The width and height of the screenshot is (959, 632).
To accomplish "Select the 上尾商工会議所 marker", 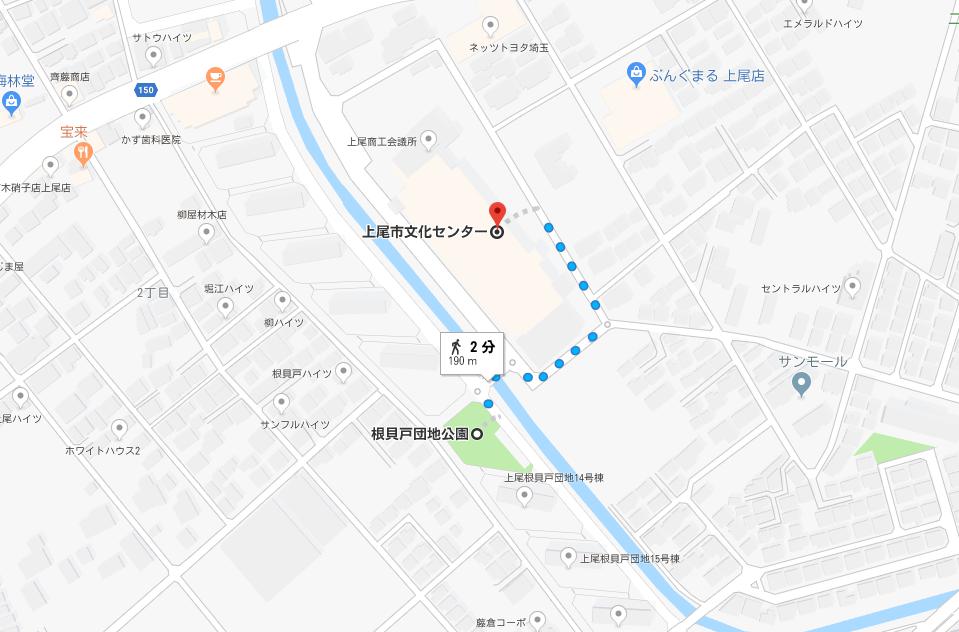I will point(429,139).
